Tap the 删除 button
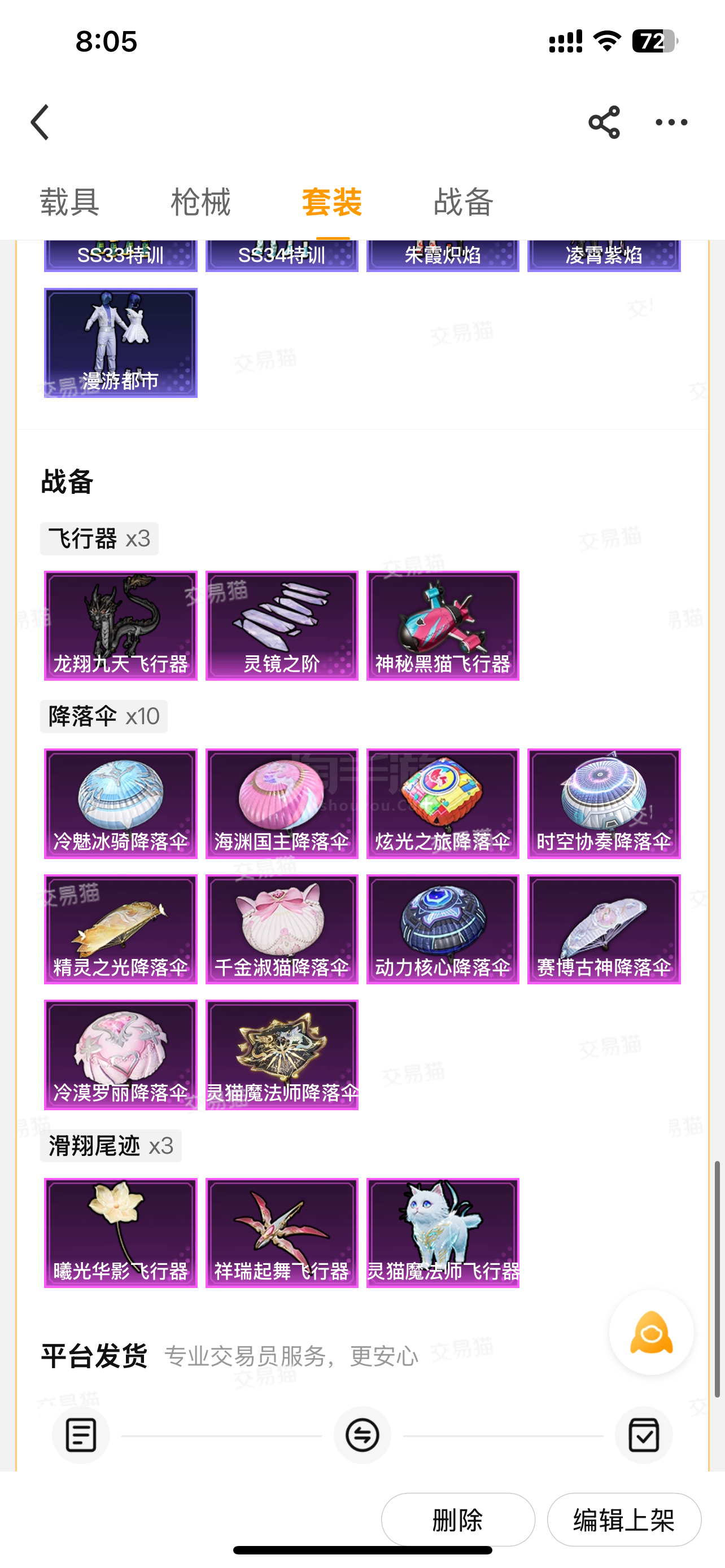This screenshot has width=725, height=1568. pos(458,1520)
